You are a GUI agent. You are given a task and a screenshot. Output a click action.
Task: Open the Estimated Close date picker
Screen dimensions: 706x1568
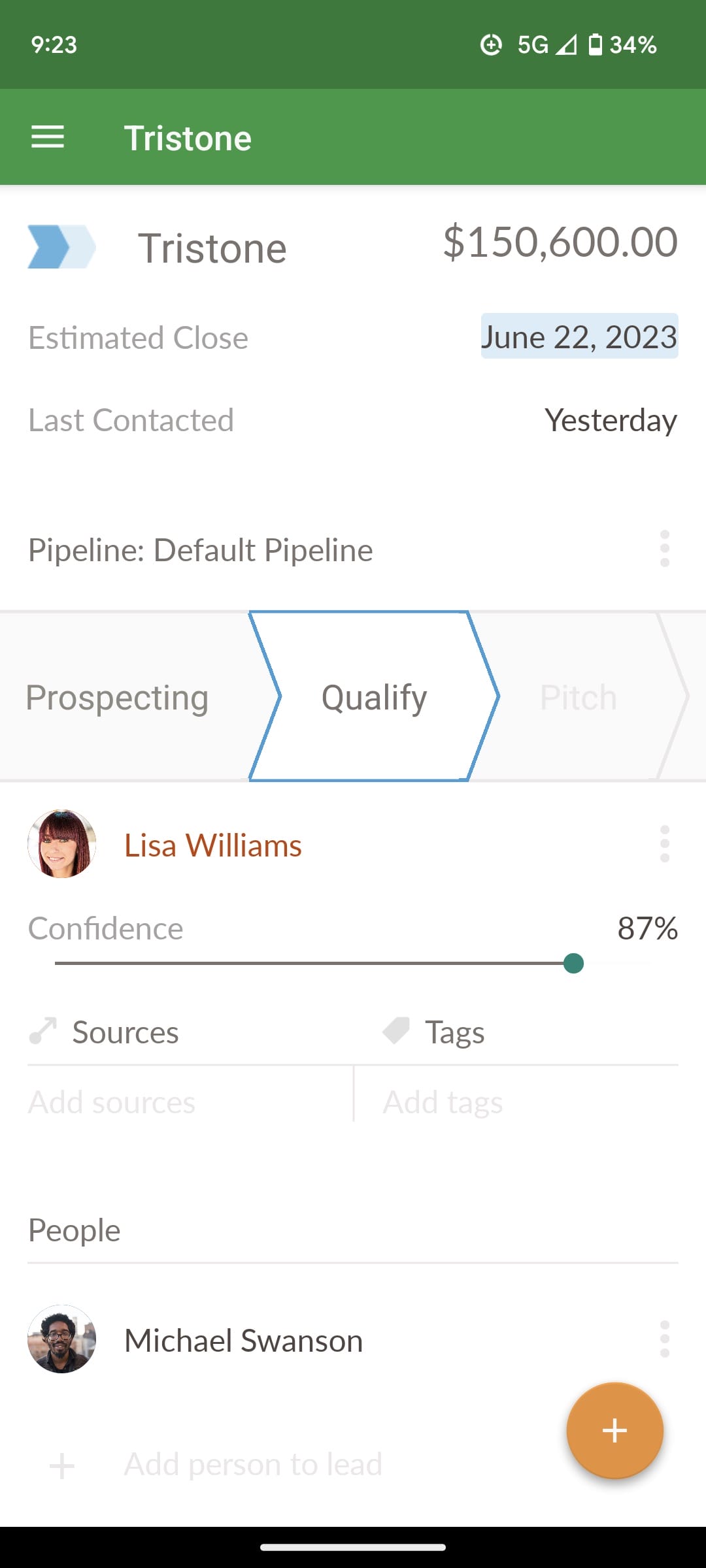(579, 337)
